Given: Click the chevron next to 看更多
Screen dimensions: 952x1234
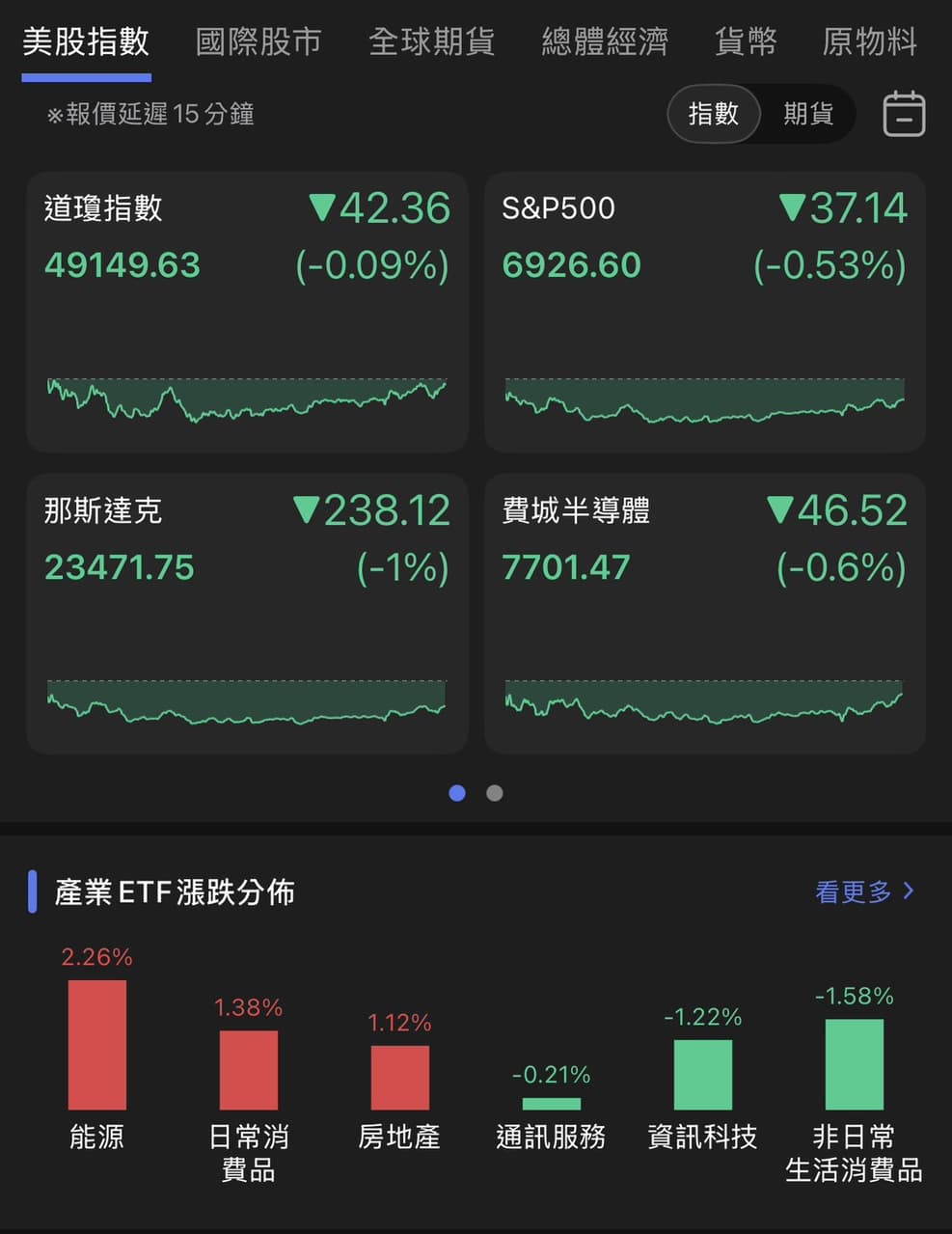Looking at the screenshot, I should click(908, 891).
